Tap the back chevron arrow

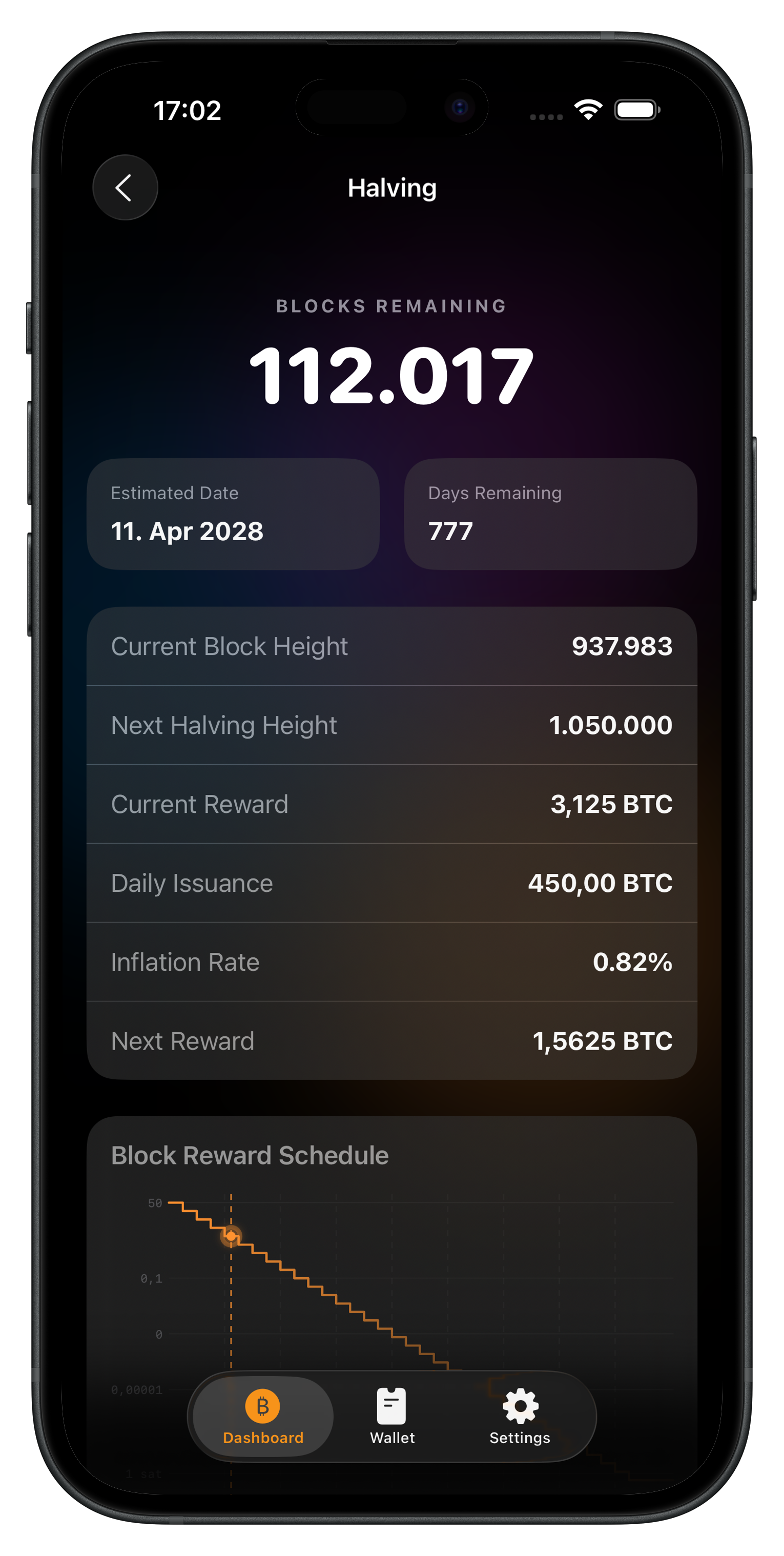[x=125, y=187]
